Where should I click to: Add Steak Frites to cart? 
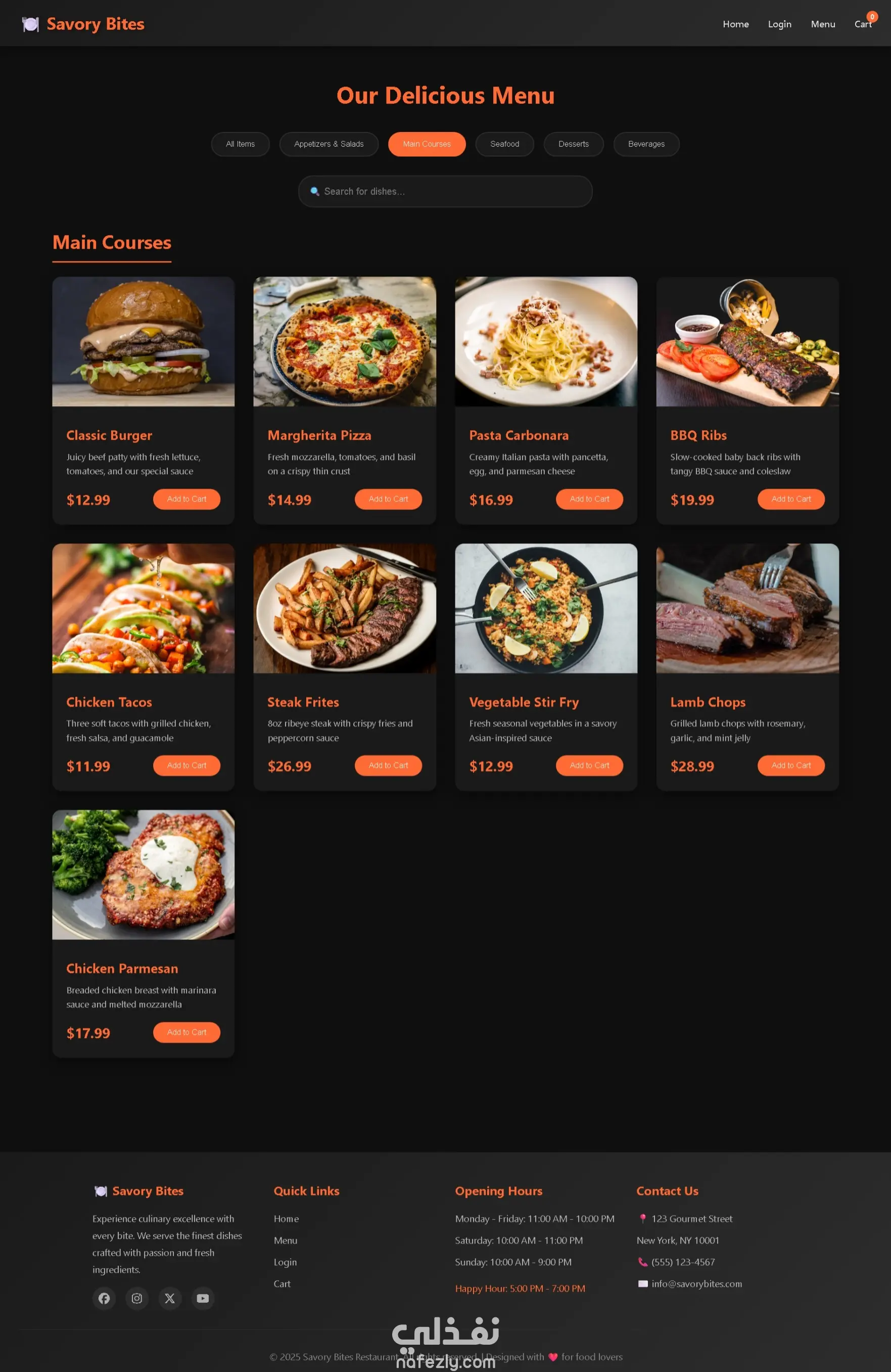coord(388,765)
